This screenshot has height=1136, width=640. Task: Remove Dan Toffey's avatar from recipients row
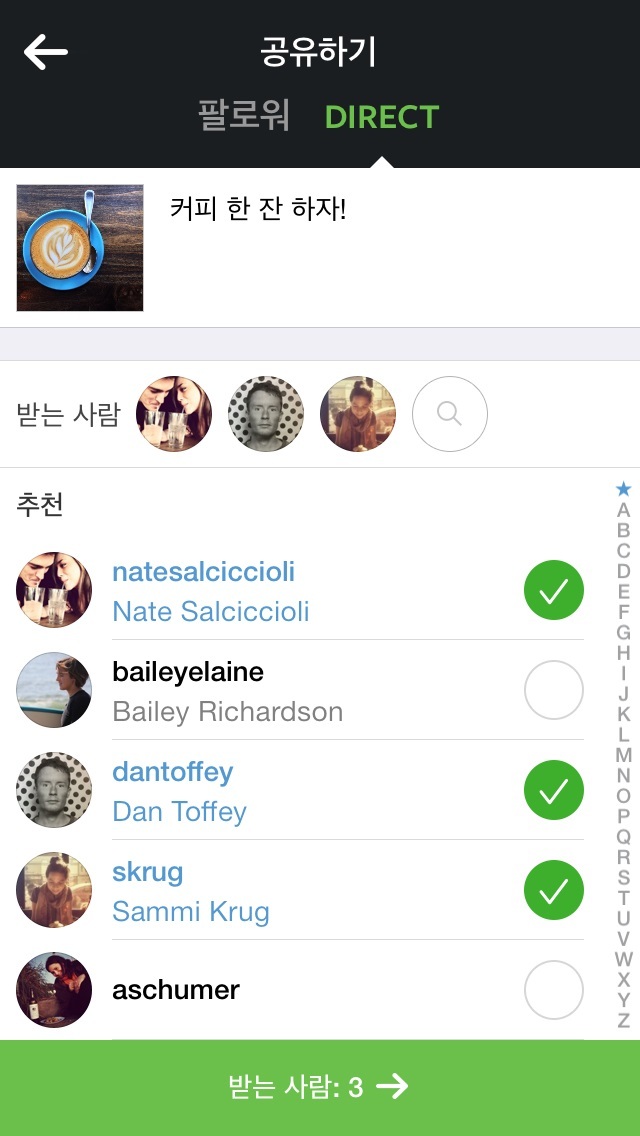(x=266, y=414)
